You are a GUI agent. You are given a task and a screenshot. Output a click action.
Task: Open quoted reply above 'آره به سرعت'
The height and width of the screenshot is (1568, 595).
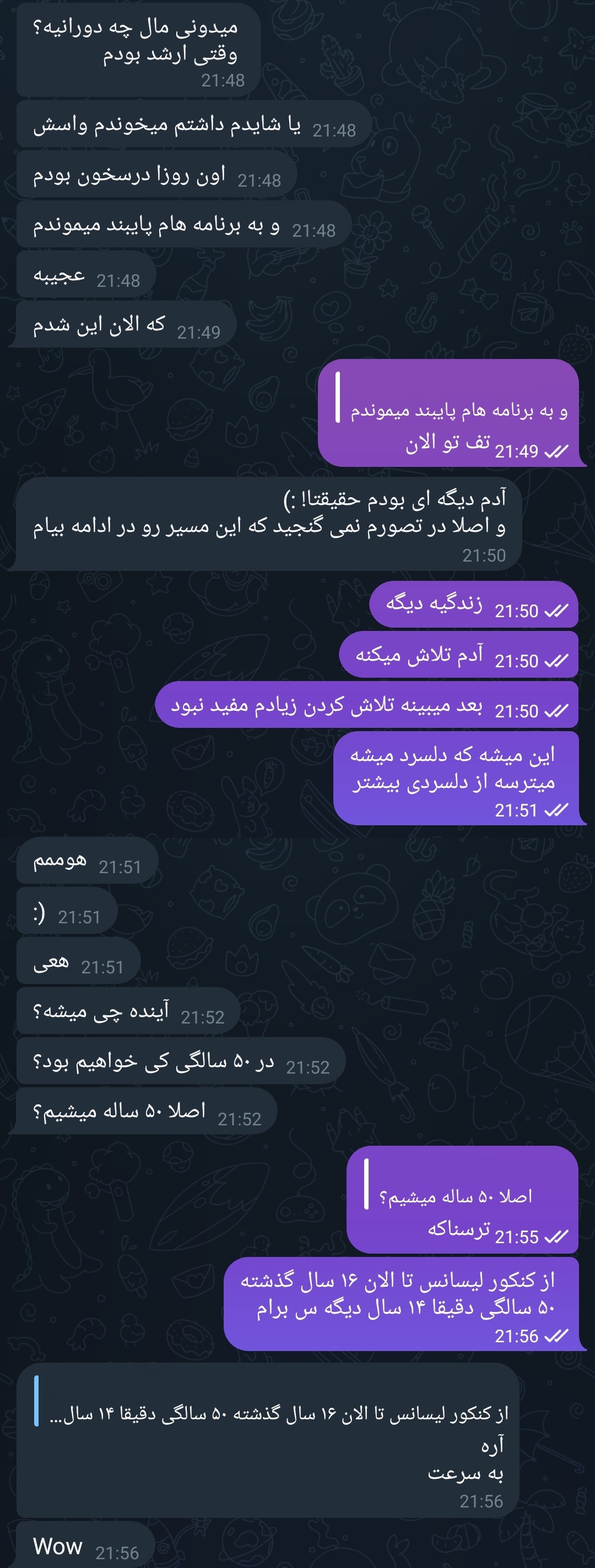[x=274, y=1413]
